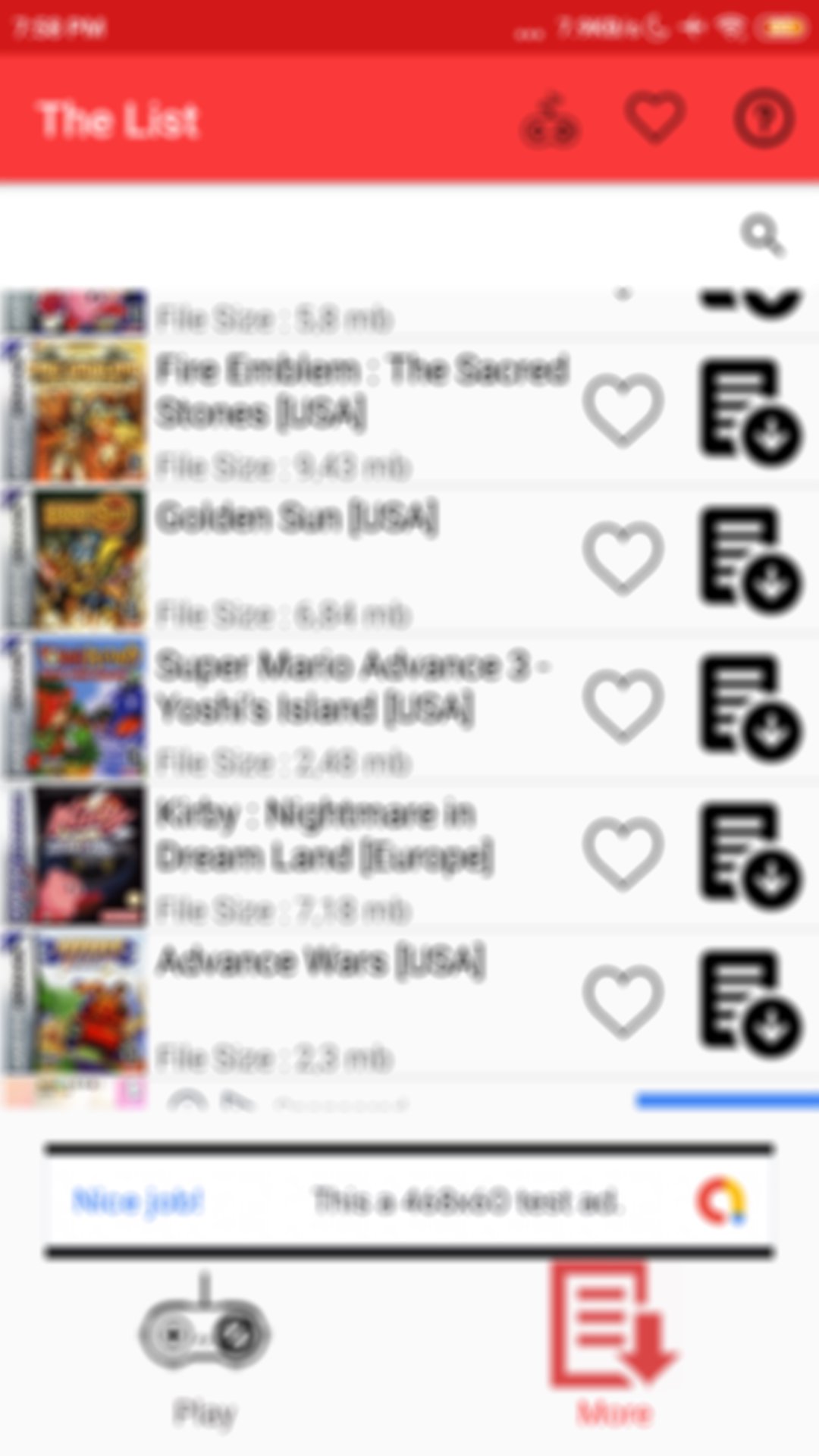Download Super Mario Advance 3 Yoshi's Island
This screenshot has width=819, height=1456.
750,708
